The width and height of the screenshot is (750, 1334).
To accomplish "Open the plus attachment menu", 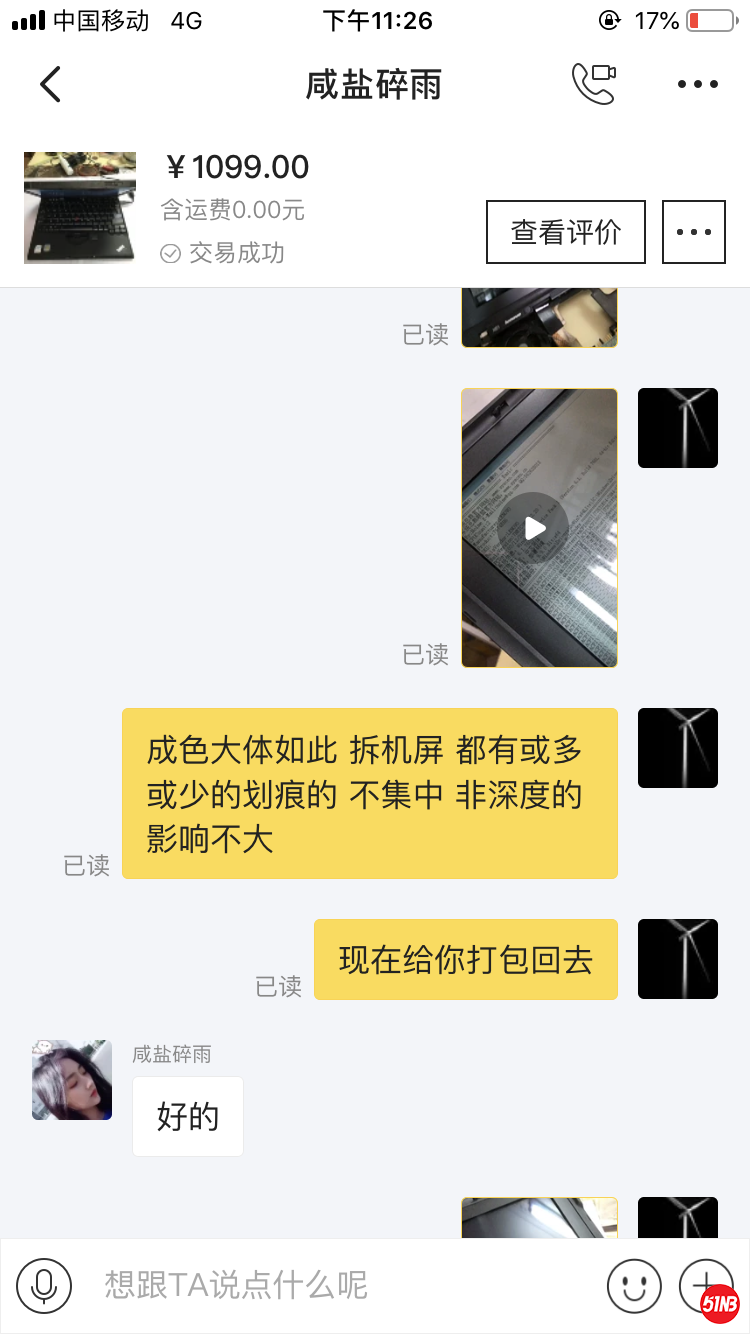I will [x=705, y=1283].
